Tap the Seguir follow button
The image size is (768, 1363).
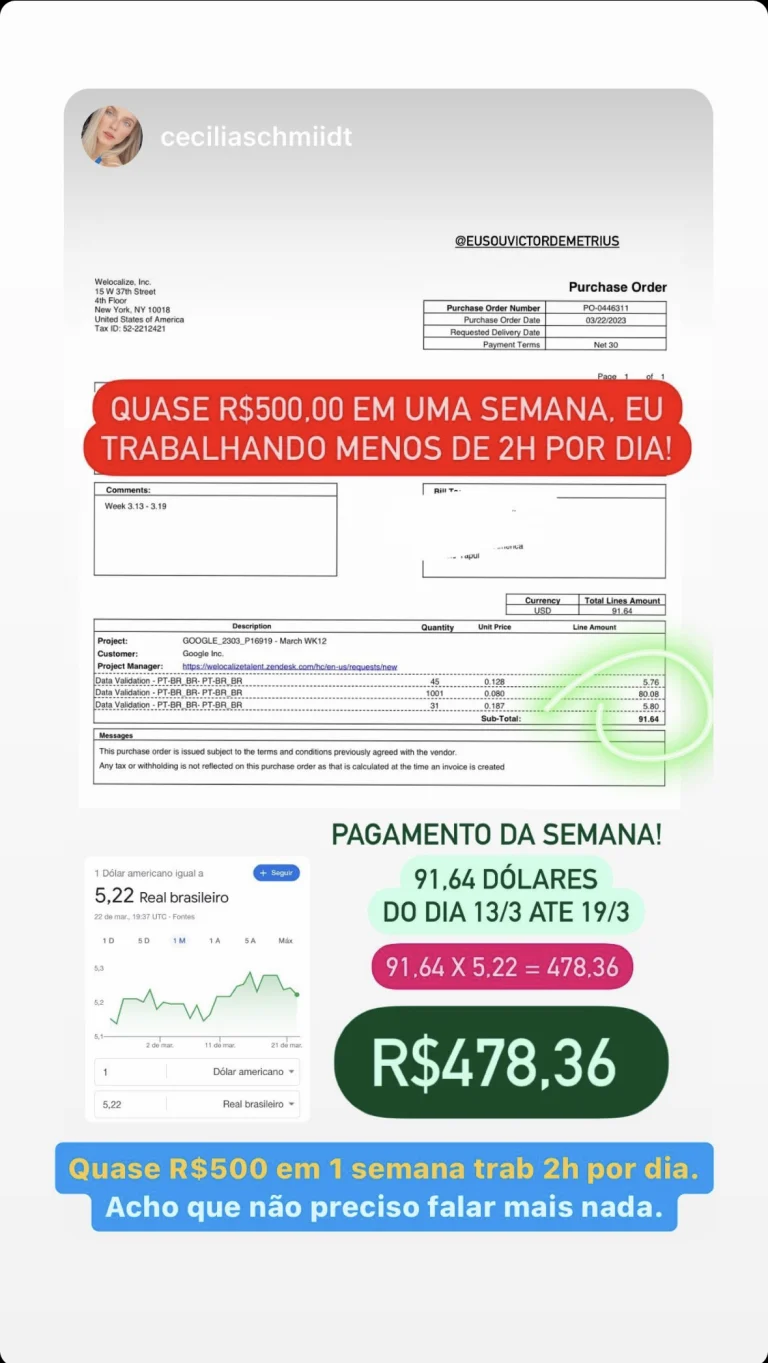pyautogui.click(x=277, y=873)
